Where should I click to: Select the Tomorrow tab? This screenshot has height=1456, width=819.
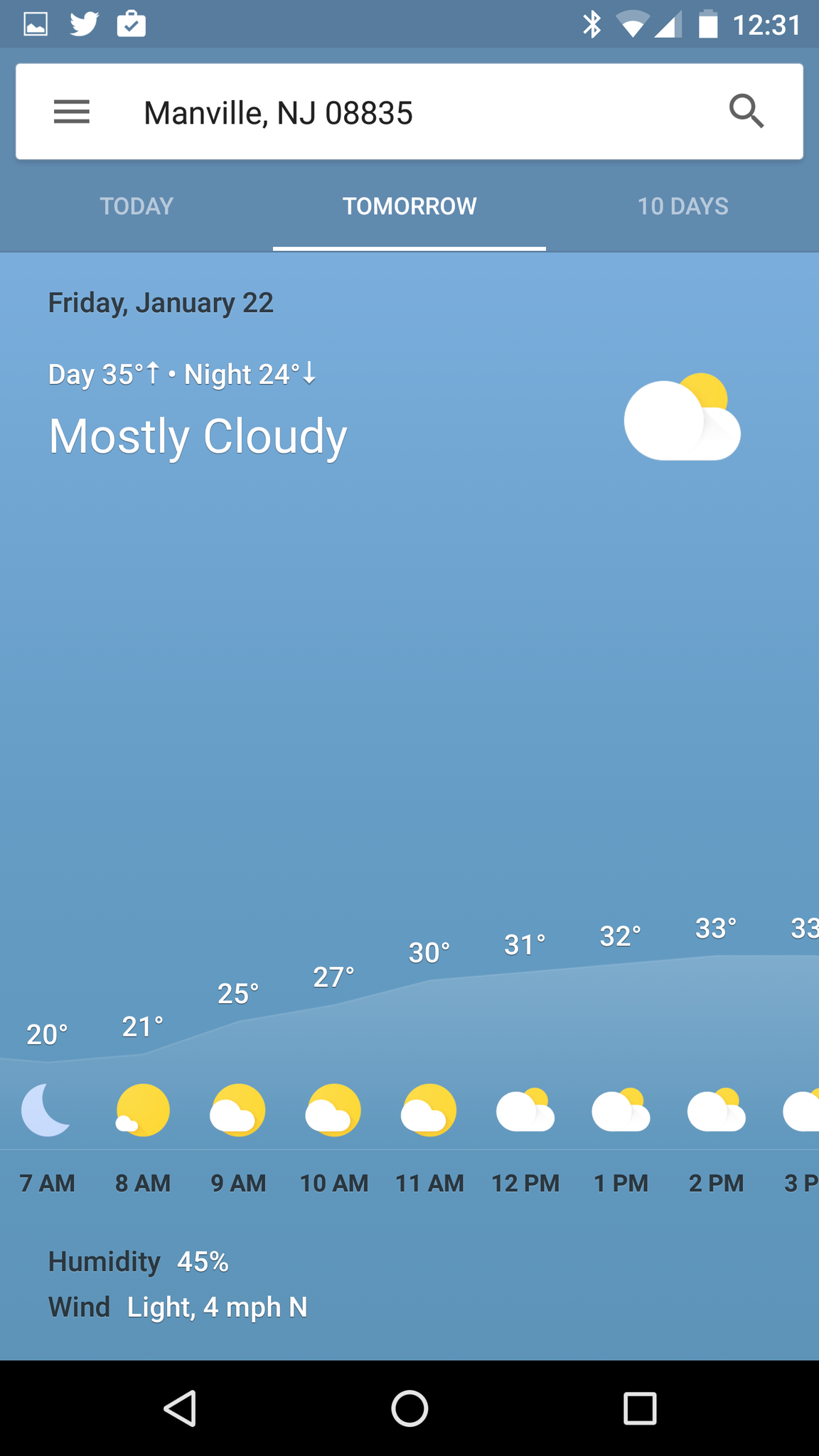(409, 206)
